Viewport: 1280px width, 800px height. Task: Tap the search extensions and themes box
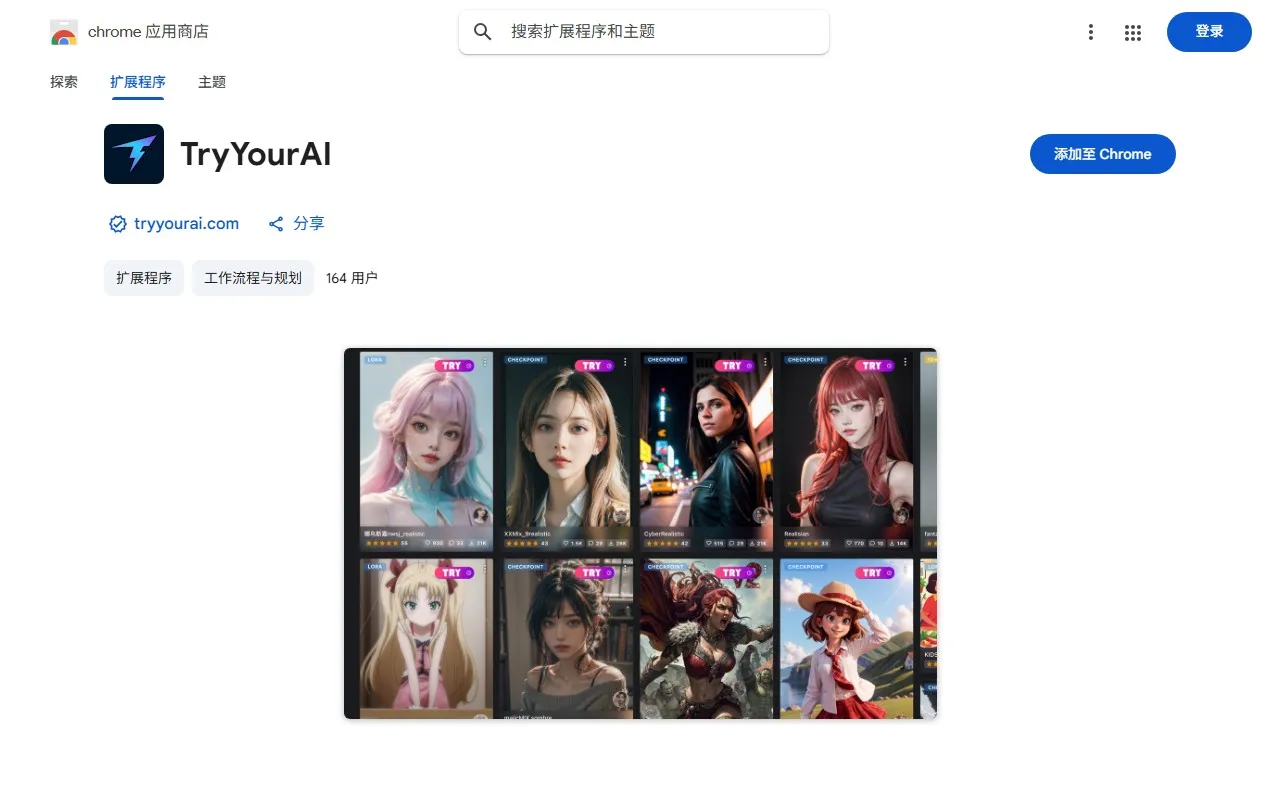point(660,32)
